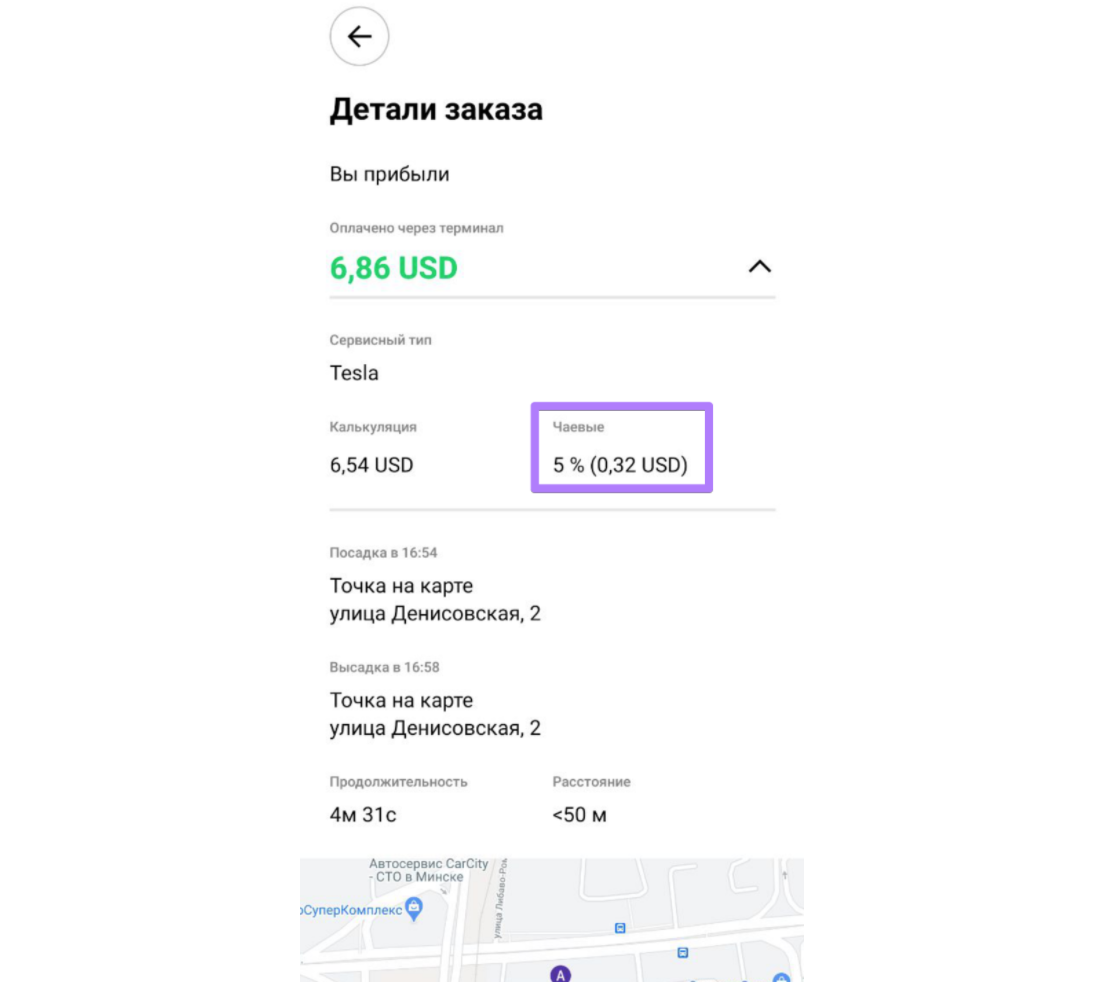Go back from order details

pos(359,37)
